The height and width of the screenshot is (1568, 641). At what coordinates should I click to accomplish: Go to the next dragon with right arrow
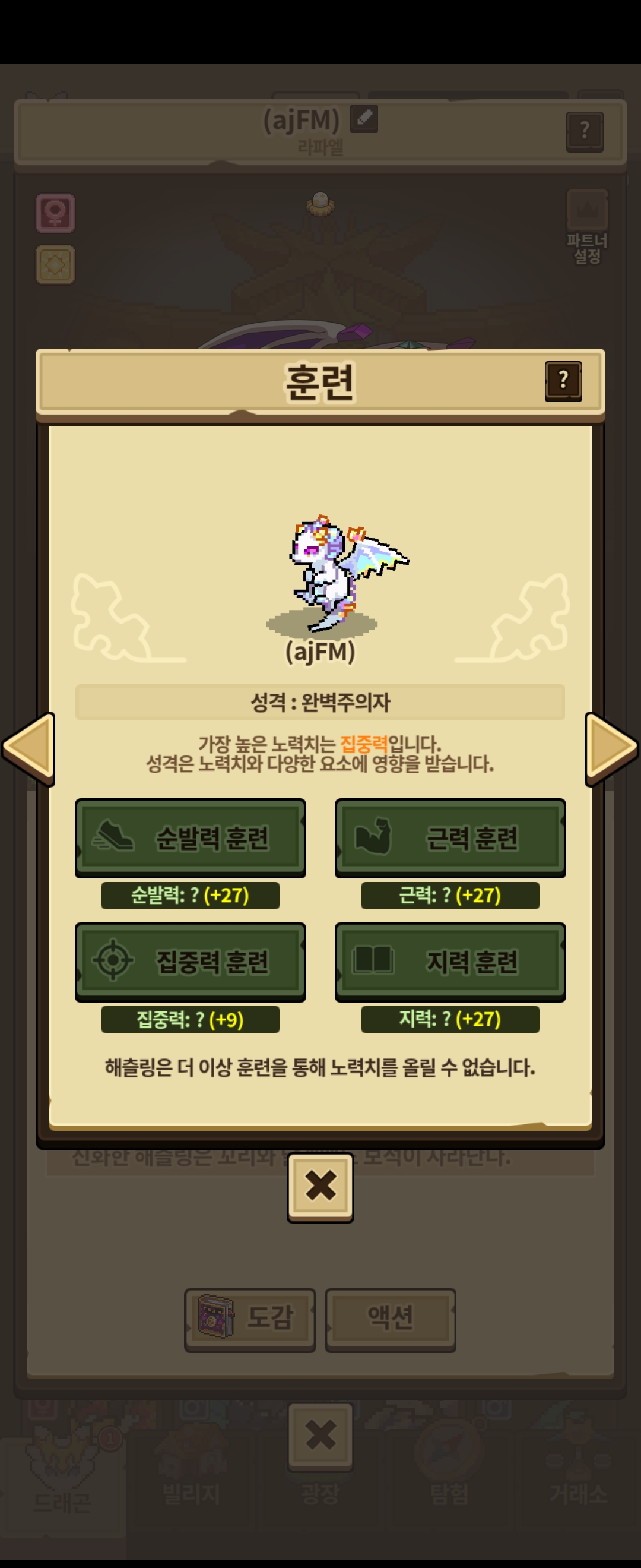[611, 748]
